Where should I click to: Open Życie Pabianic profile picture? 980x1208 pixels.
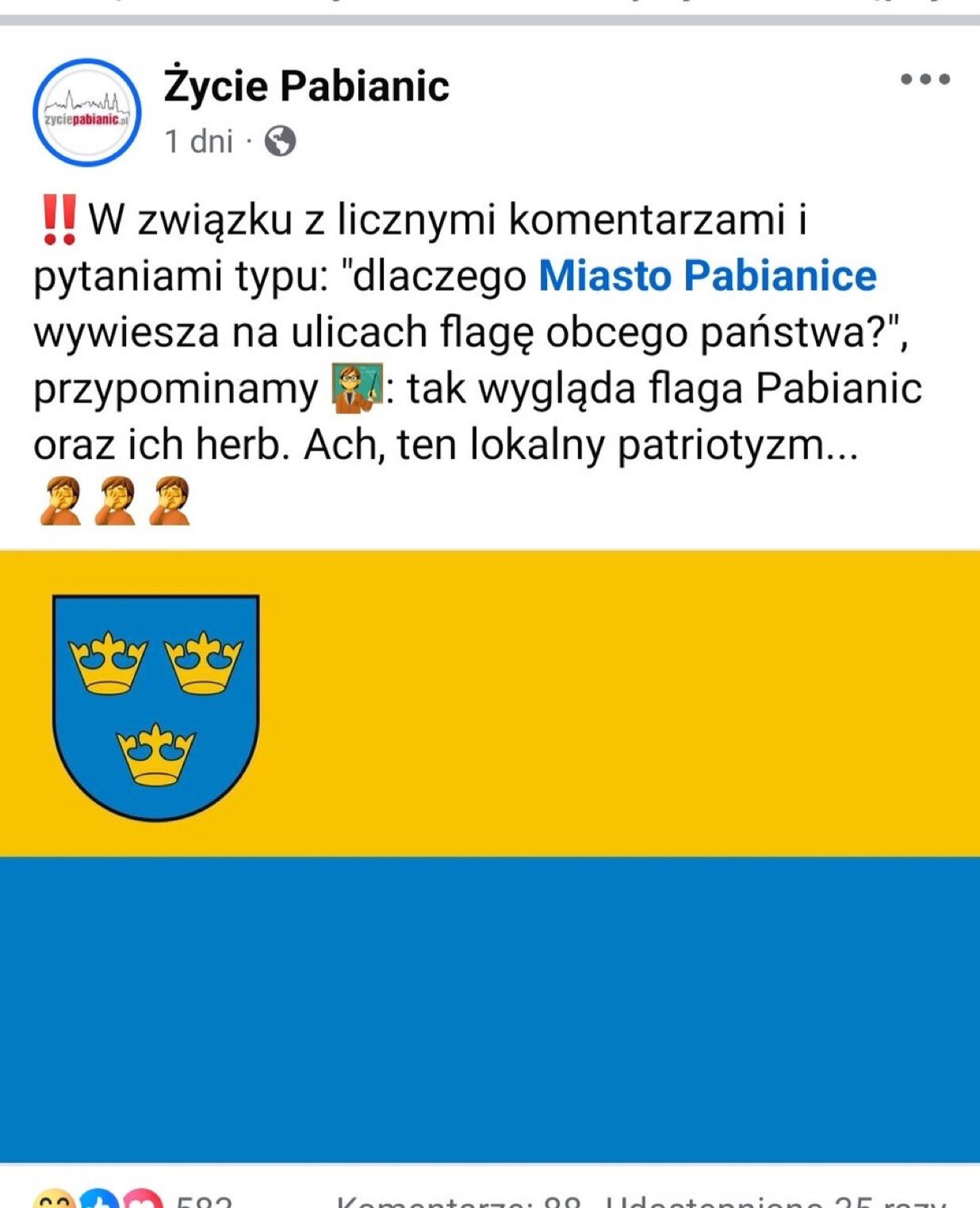[x=87, y=113]
